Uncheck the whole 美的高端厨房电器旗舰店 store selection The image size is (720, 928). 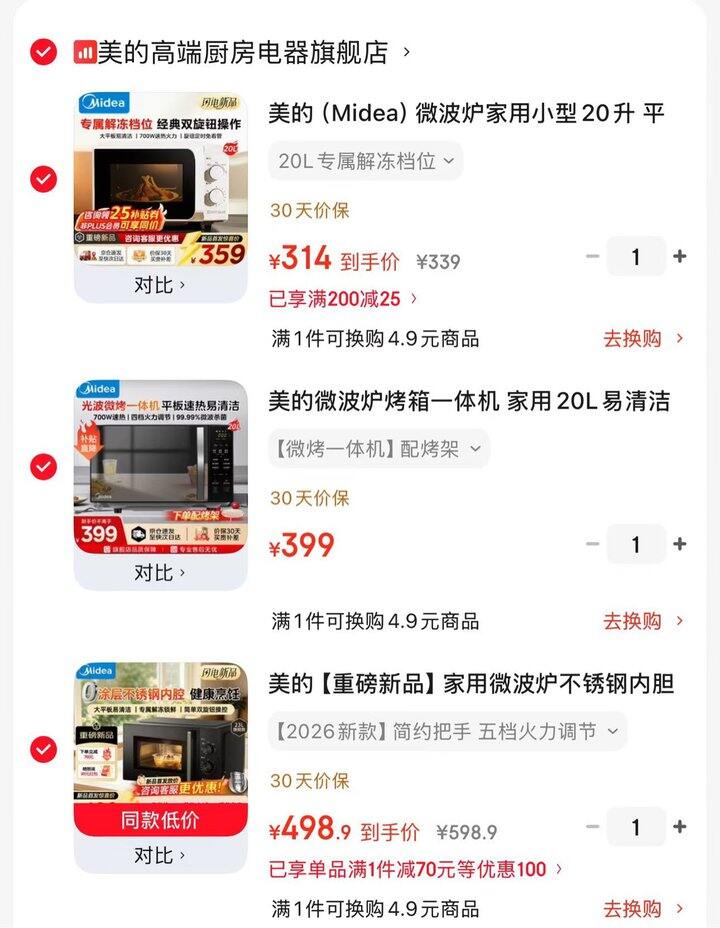pyautogui.click(x=43, y=52)
